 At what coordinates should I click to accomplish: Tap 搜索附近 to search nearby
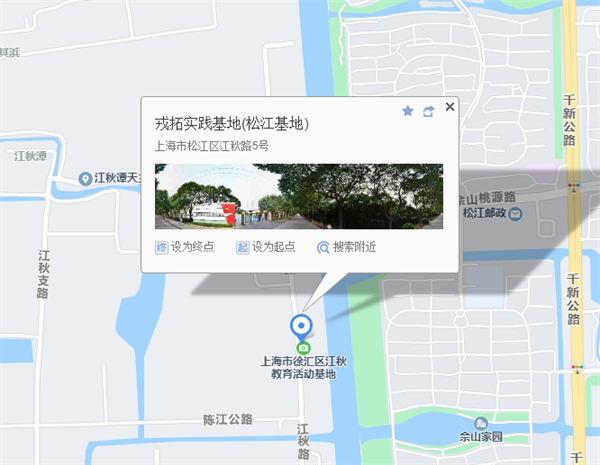pyautogui.click(x=346, y=247)
